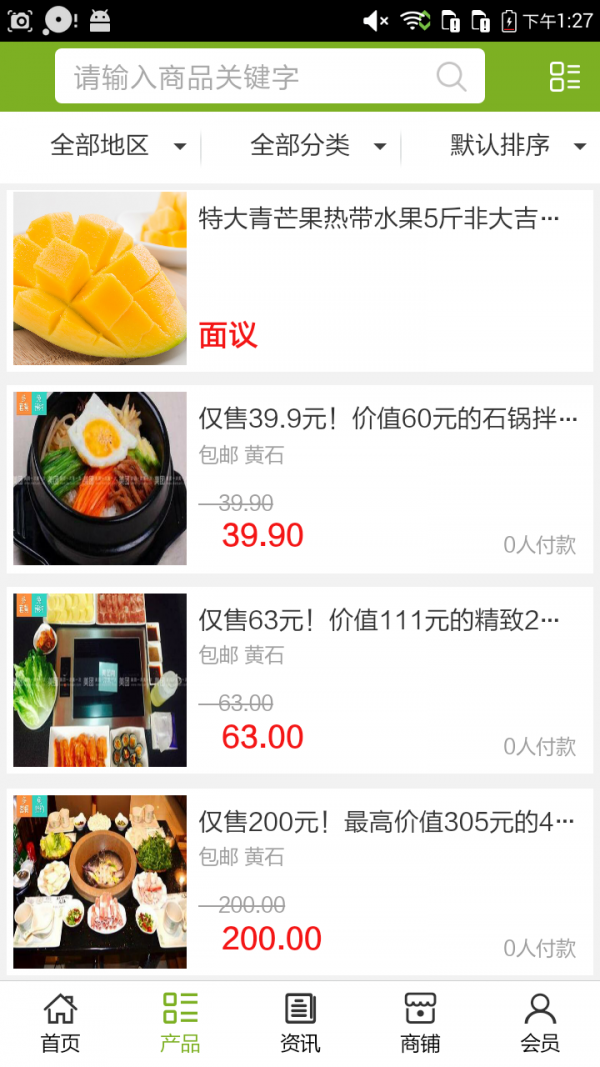This screenshot has width=600, height=1067.
Task: Tap the product keyword search field
Action: pyautogui.click(x=250, y=77)
